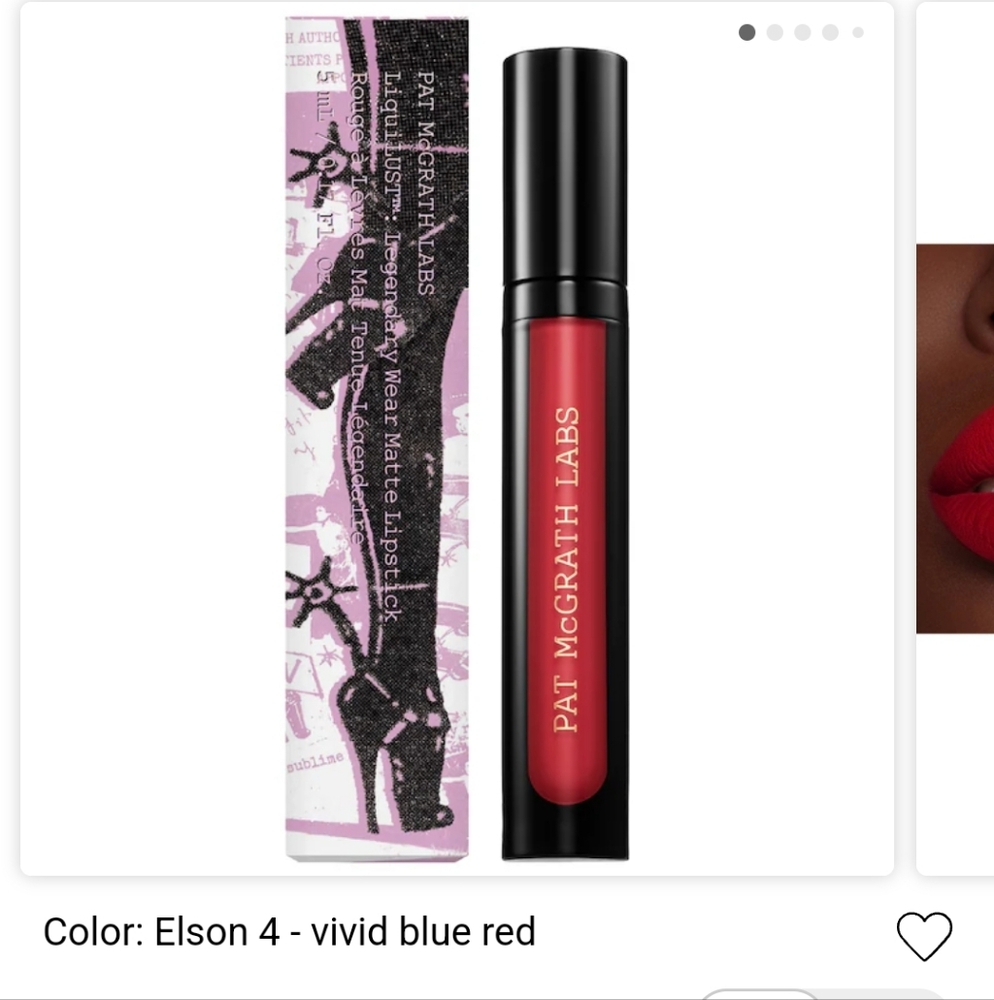994x1000 pixels.
Task: Select the second carousel pagination dot
Action: tap(774, 32)
